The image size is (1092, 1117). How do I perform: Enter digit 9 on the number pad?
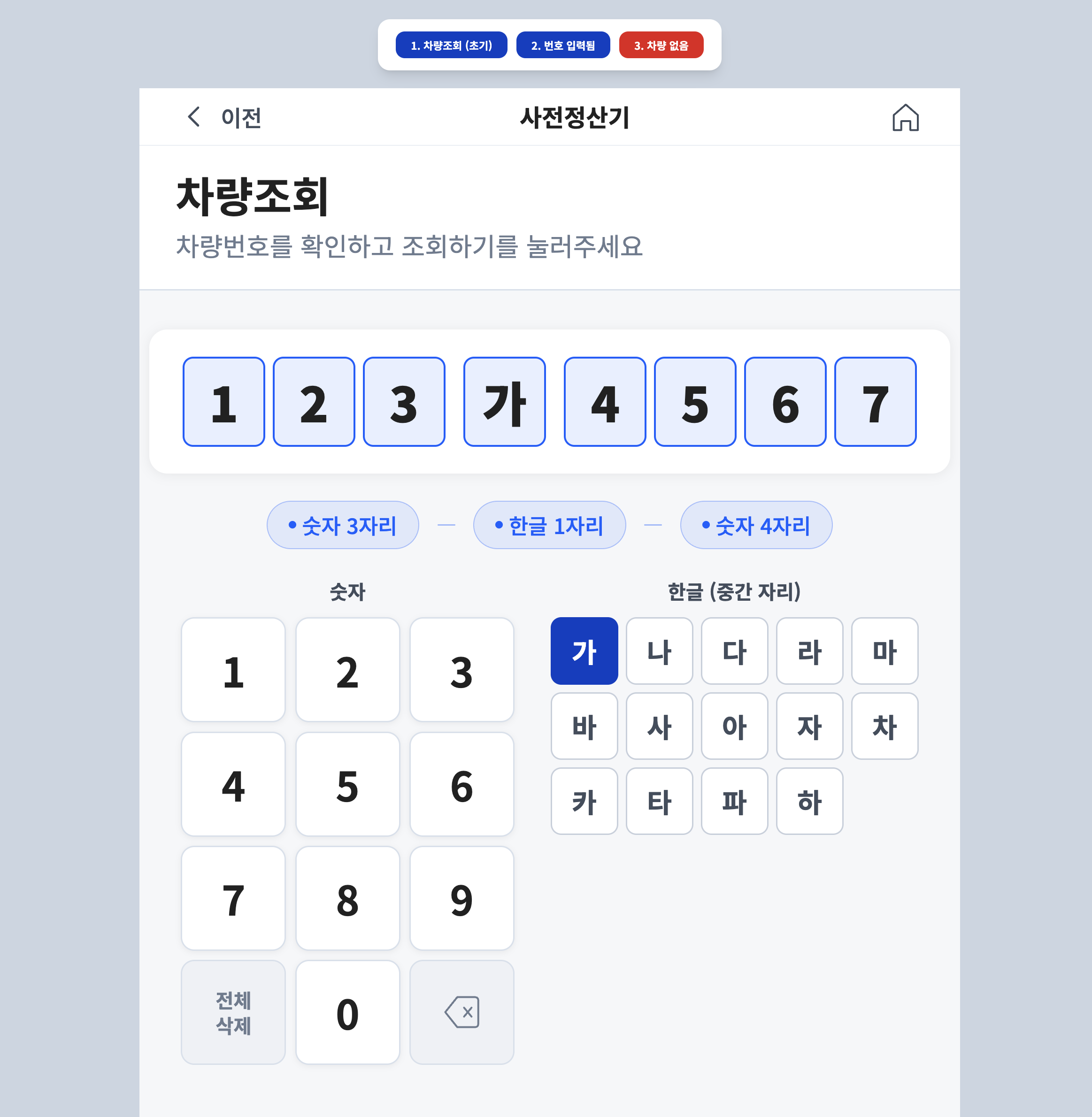[x=461, y=898]
